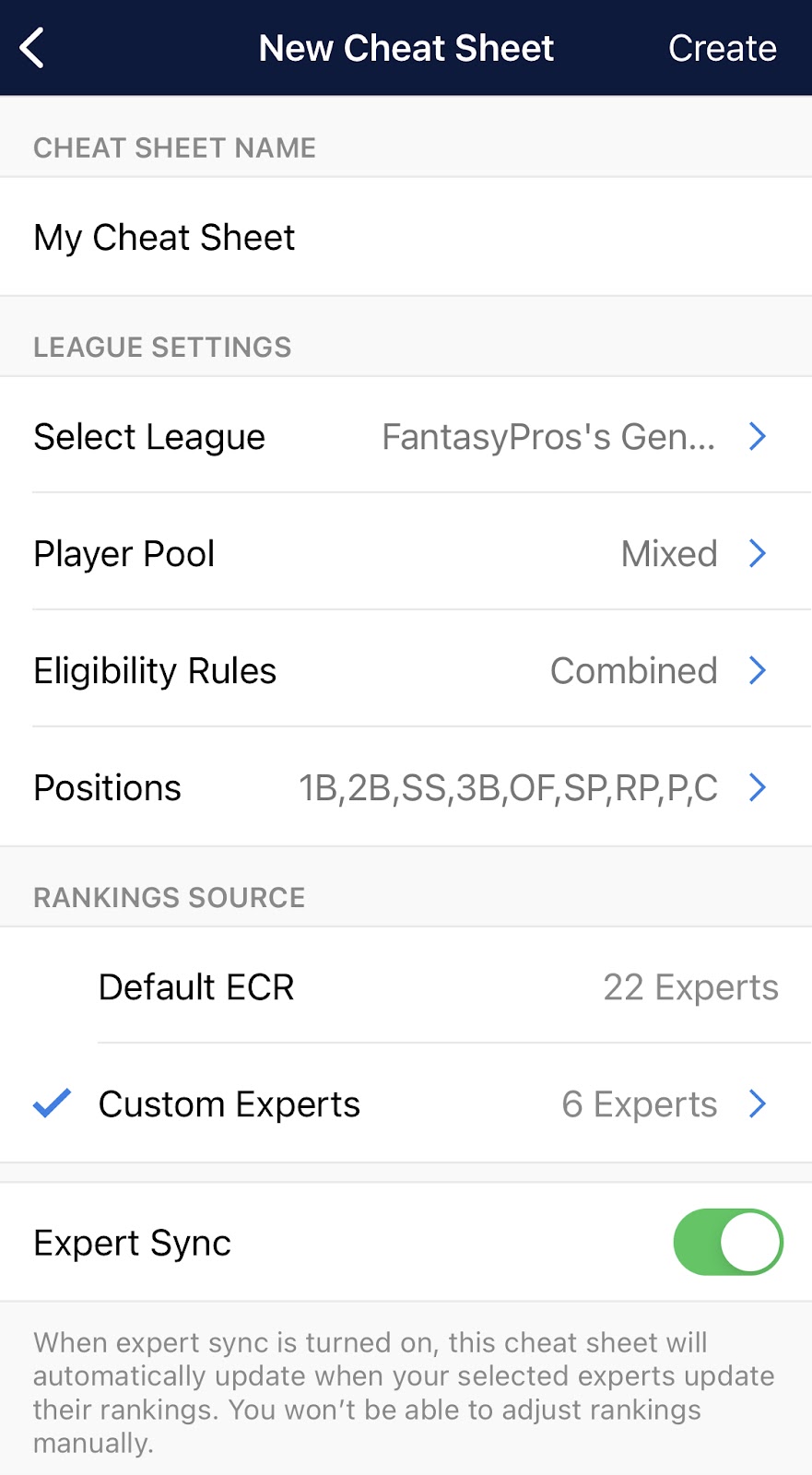Open the Positions list

406,787
